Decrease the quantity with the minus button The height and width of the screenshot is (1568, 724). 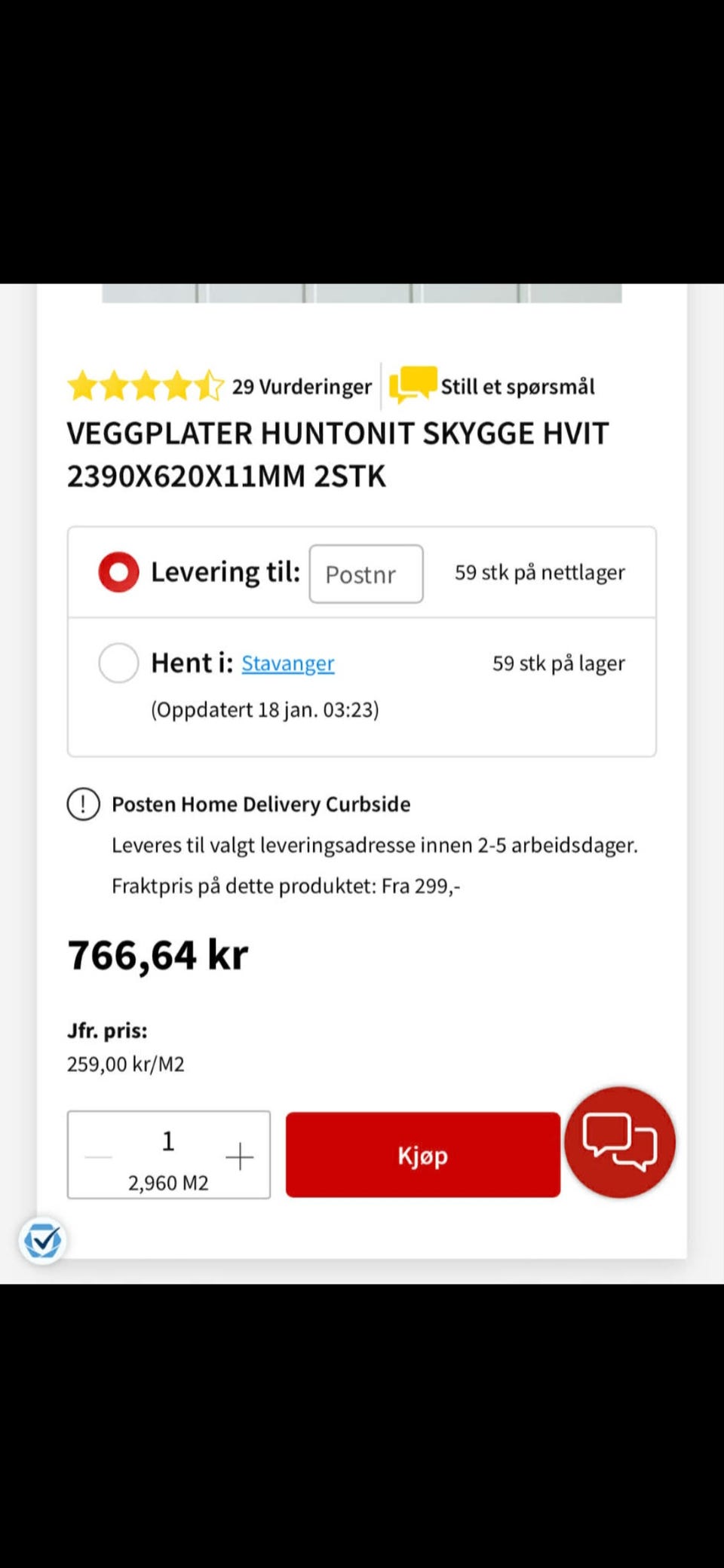pyautogui.click(x=99, y=1156)
